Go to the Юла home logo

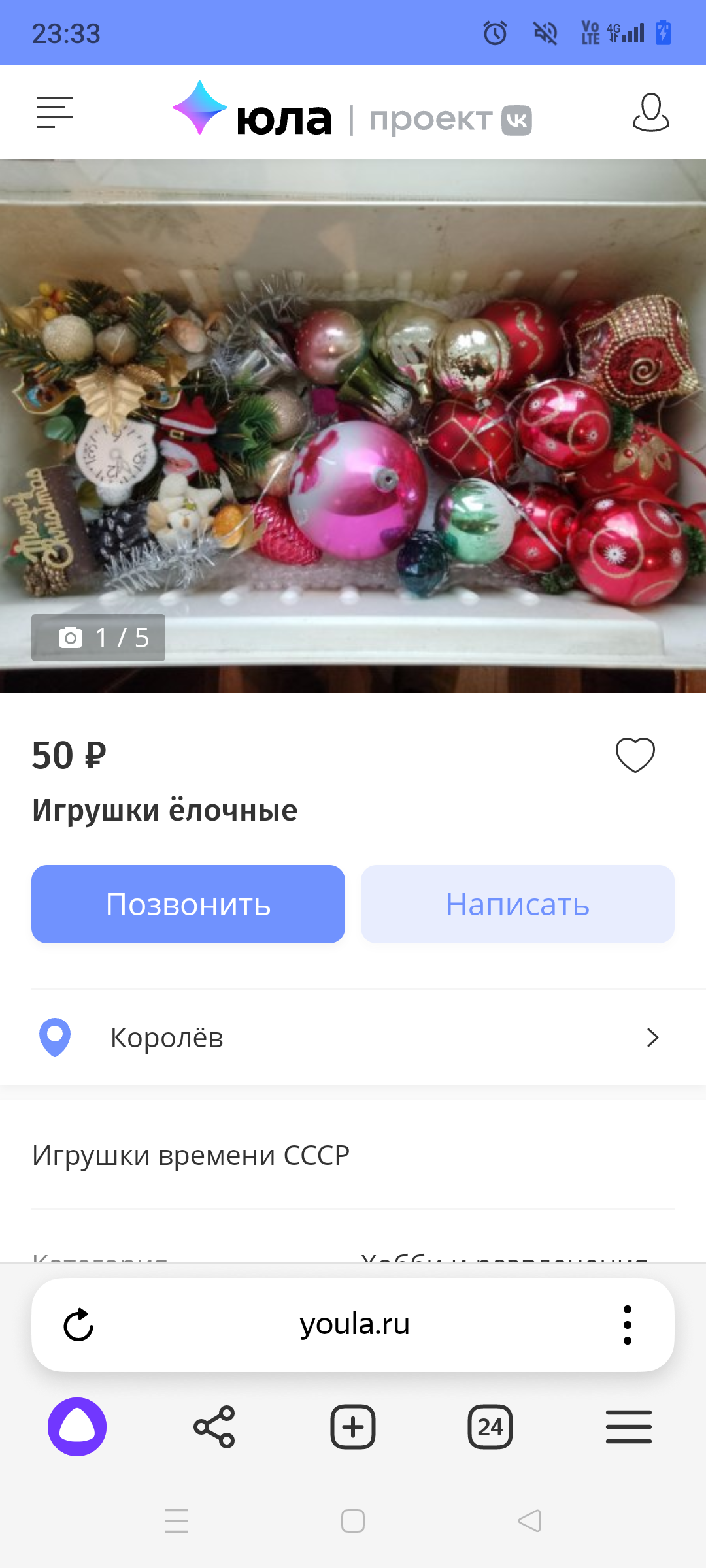pyautogui.click(x=254, y=111)
